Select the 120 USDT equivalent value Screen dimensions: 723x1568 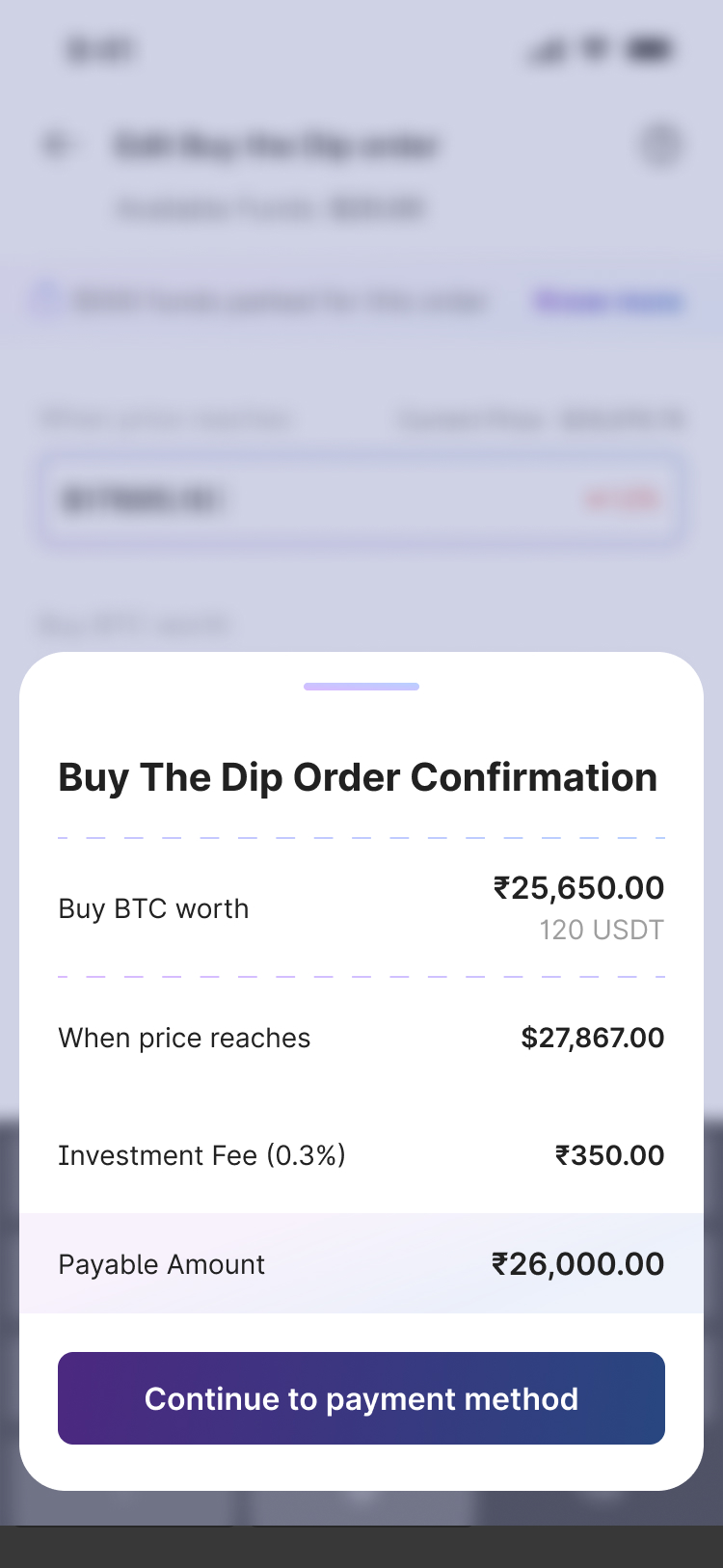pyautogui.click(x=602, y=931)
